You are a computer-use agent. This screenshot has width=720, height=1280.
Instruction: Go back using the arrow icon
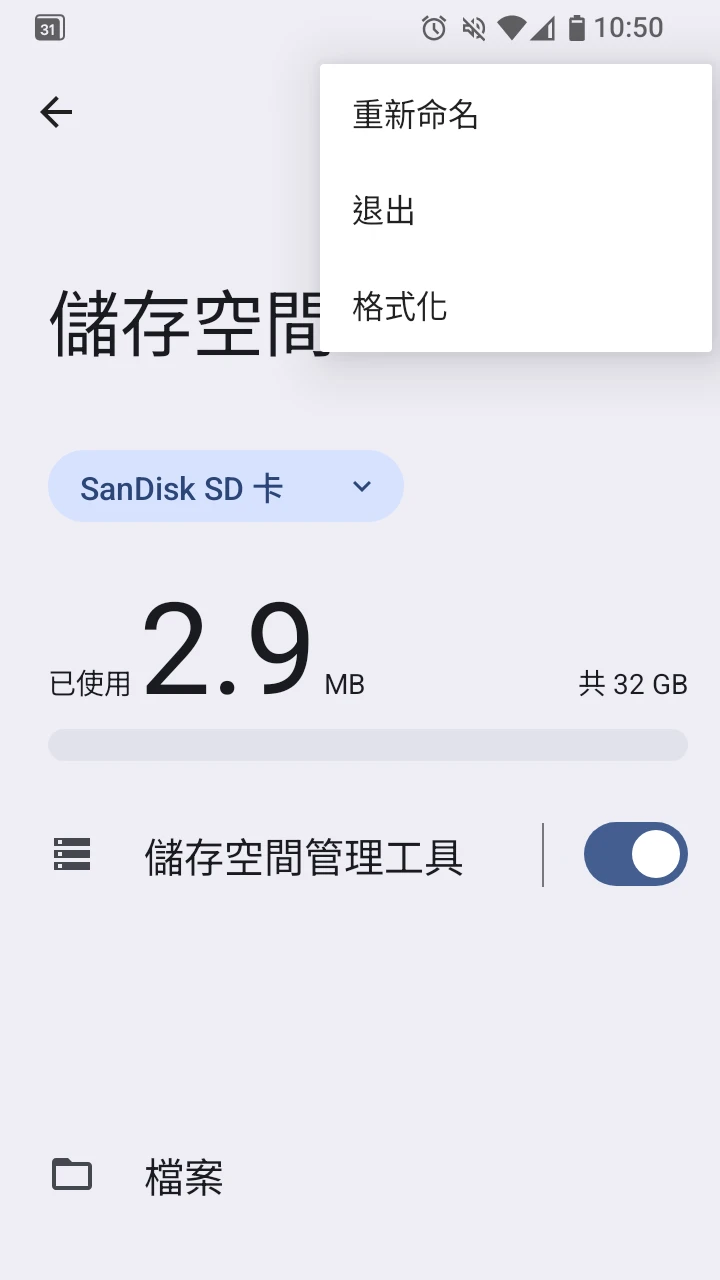point(56,112)
